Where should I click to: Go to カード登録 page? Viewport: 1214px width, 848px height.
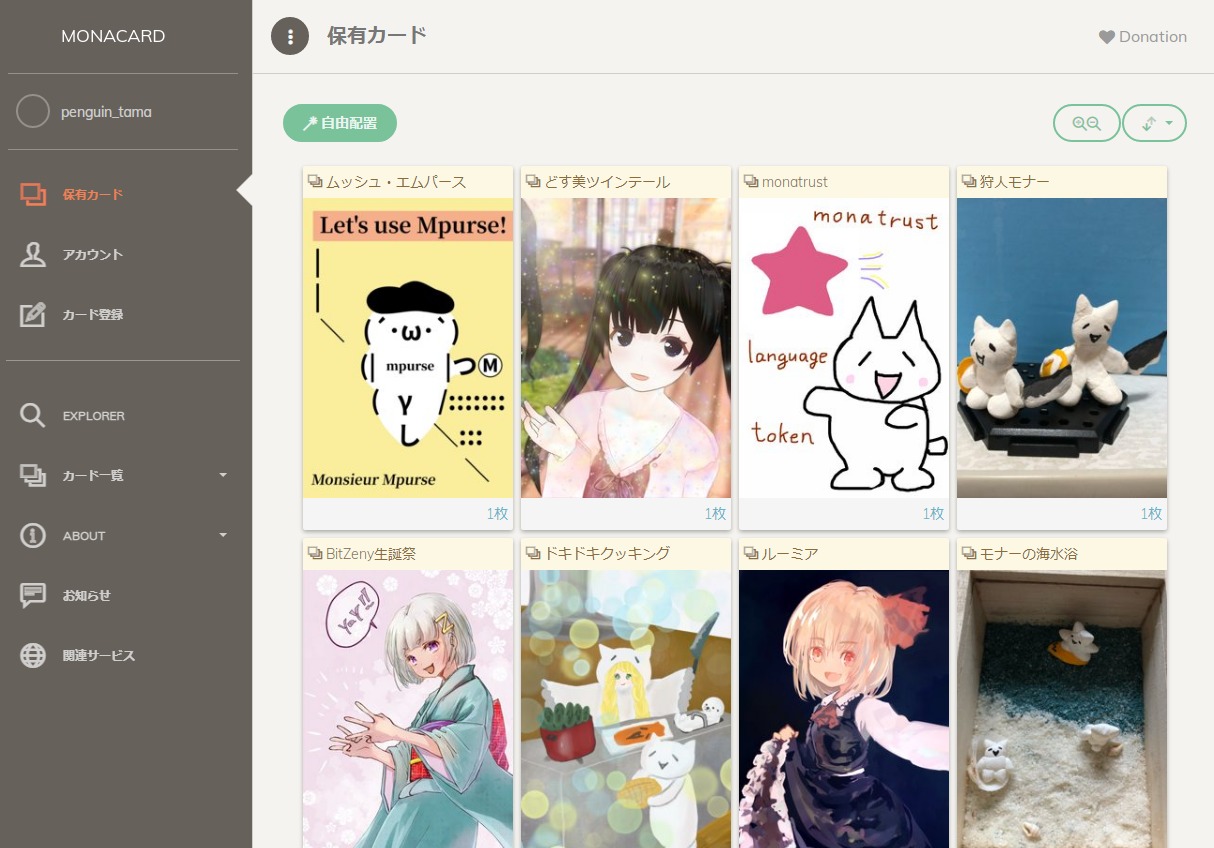(x=92, y=315)
